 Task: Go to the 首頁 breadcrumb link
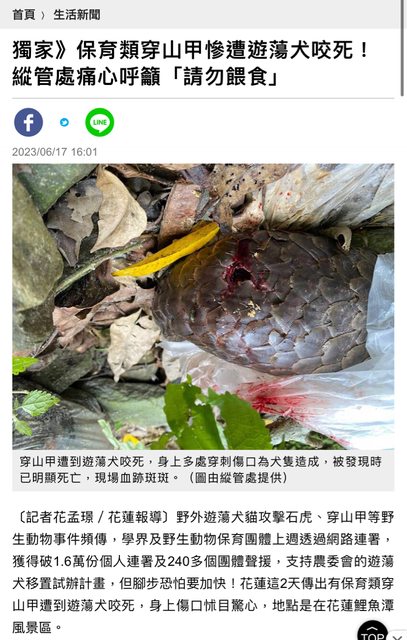tap(23, 15)
